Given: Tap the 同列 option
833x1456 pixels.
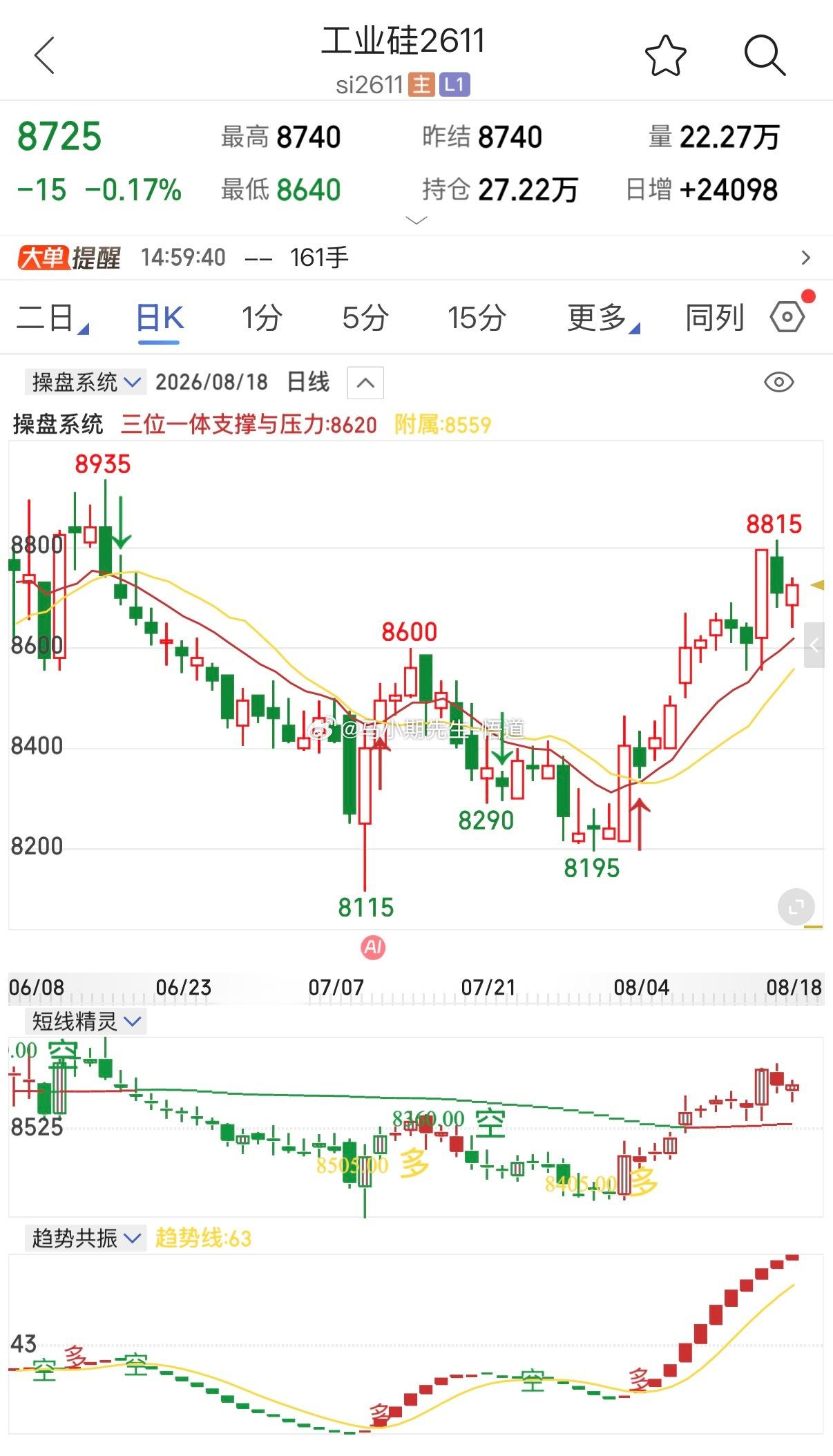Looking at the screenshot, I should click(714, 318).
